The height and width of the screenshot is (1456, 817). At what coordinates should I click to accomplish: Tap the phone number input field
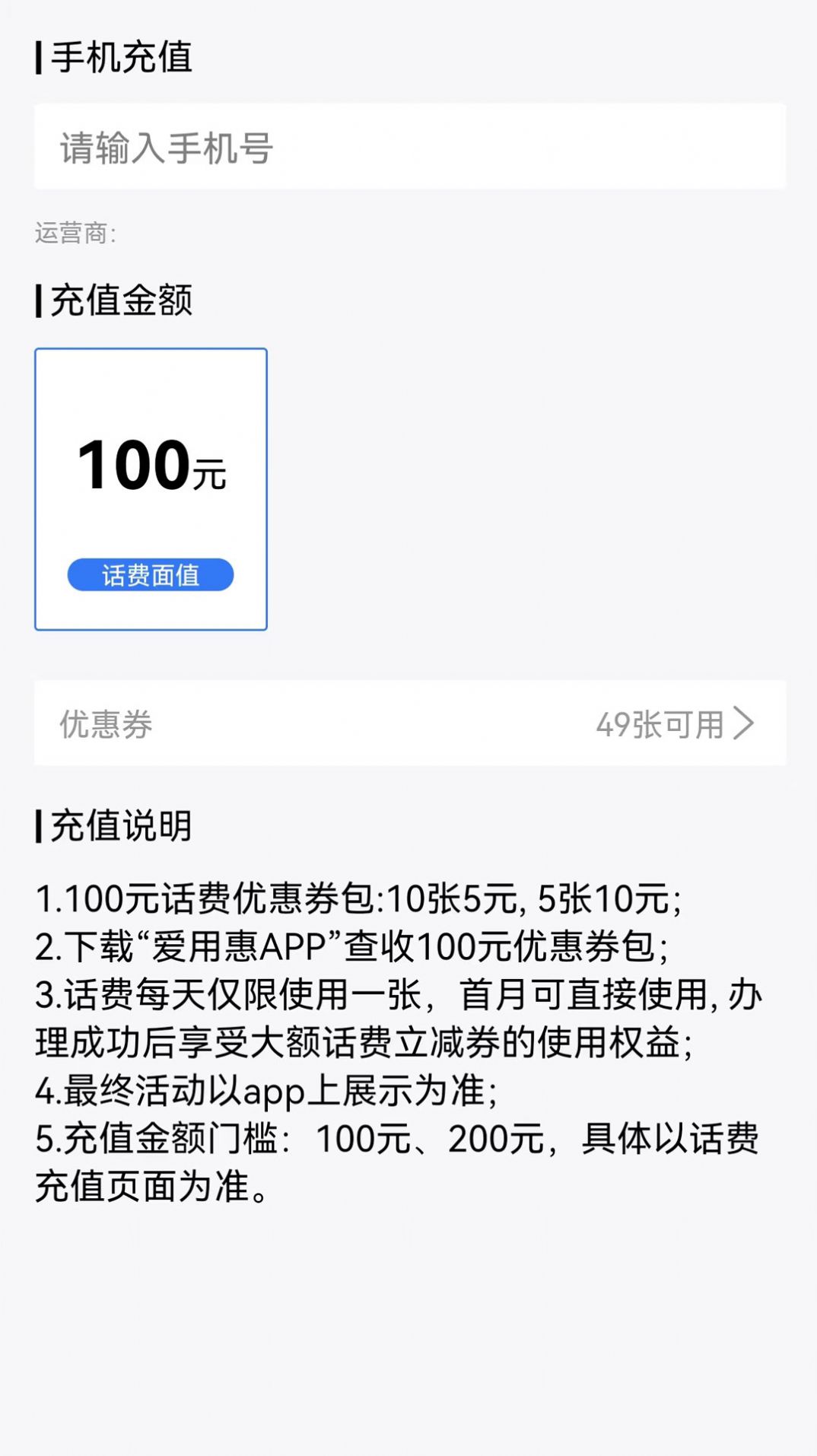coord(409,147)
